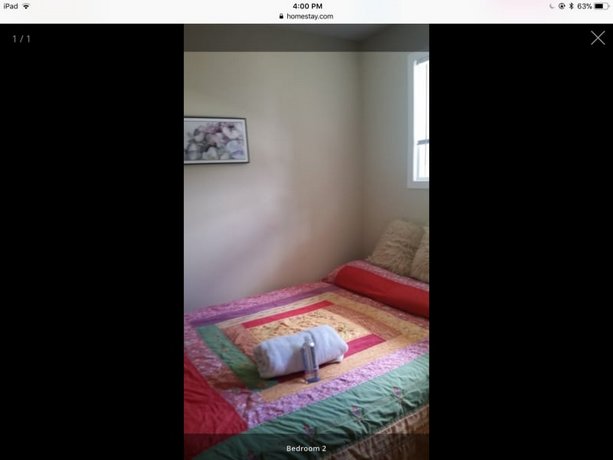Close the photo viewer

597,38
